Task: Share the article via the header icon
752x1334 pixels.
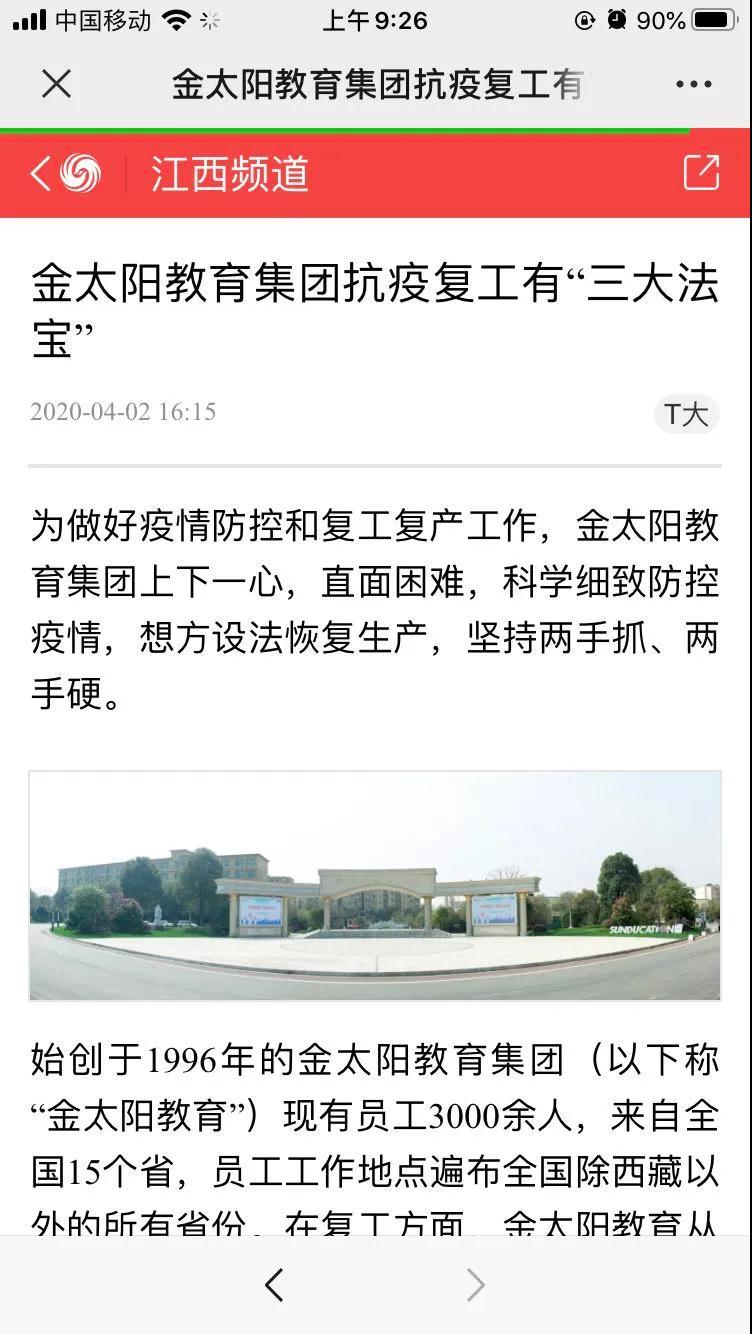Action: [x=701, y=172]
